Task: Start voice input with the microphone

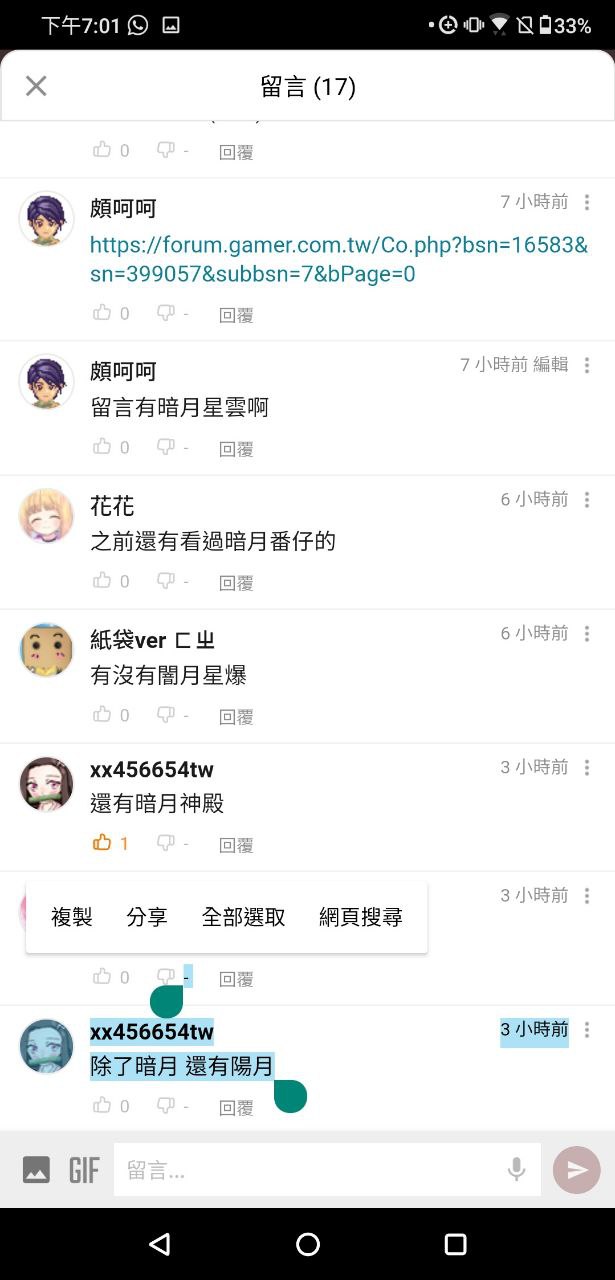Action: [516, 1170]
